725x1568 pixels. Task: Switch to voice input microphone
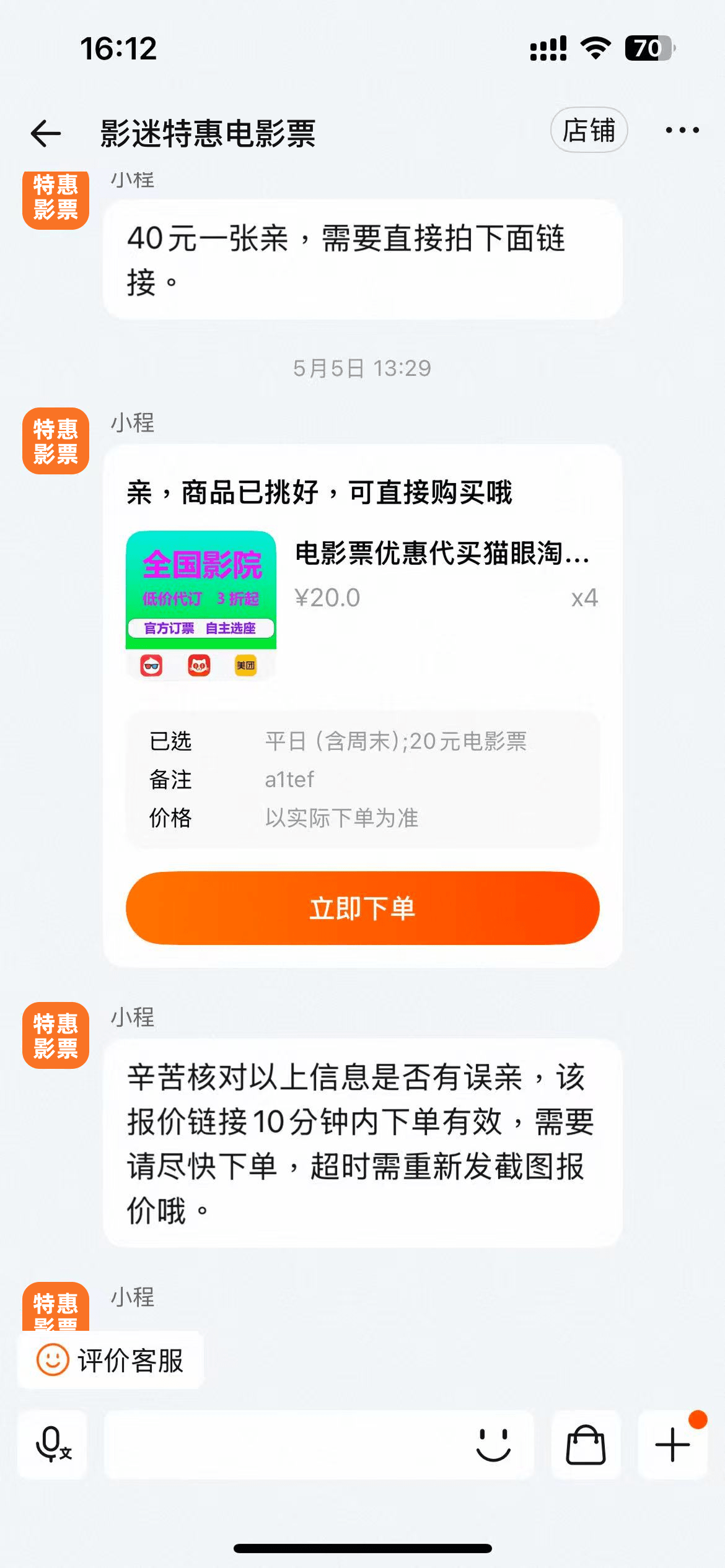(53, 1445)
